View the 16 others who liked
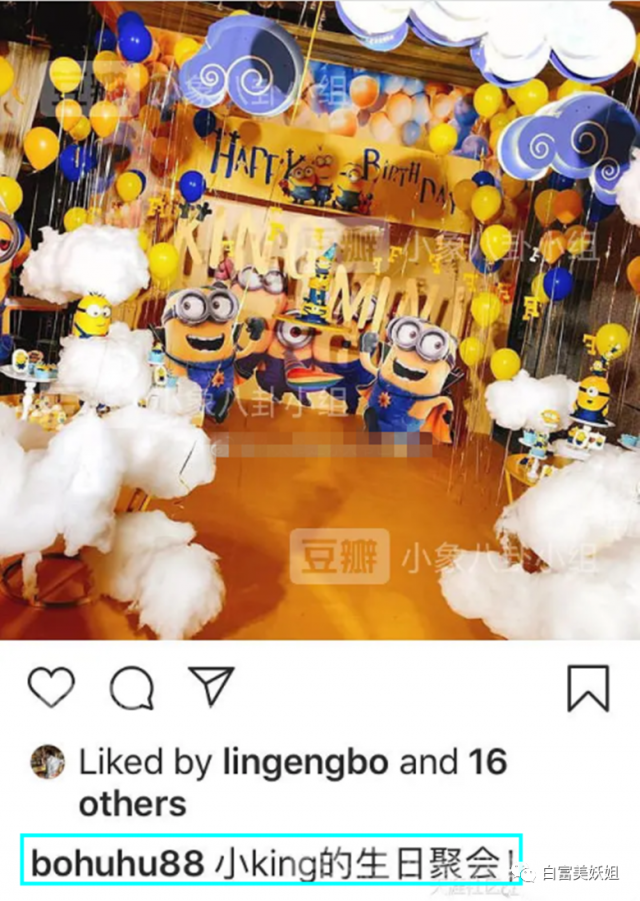Viewport: 640px width, 901px height. (130, 803)
